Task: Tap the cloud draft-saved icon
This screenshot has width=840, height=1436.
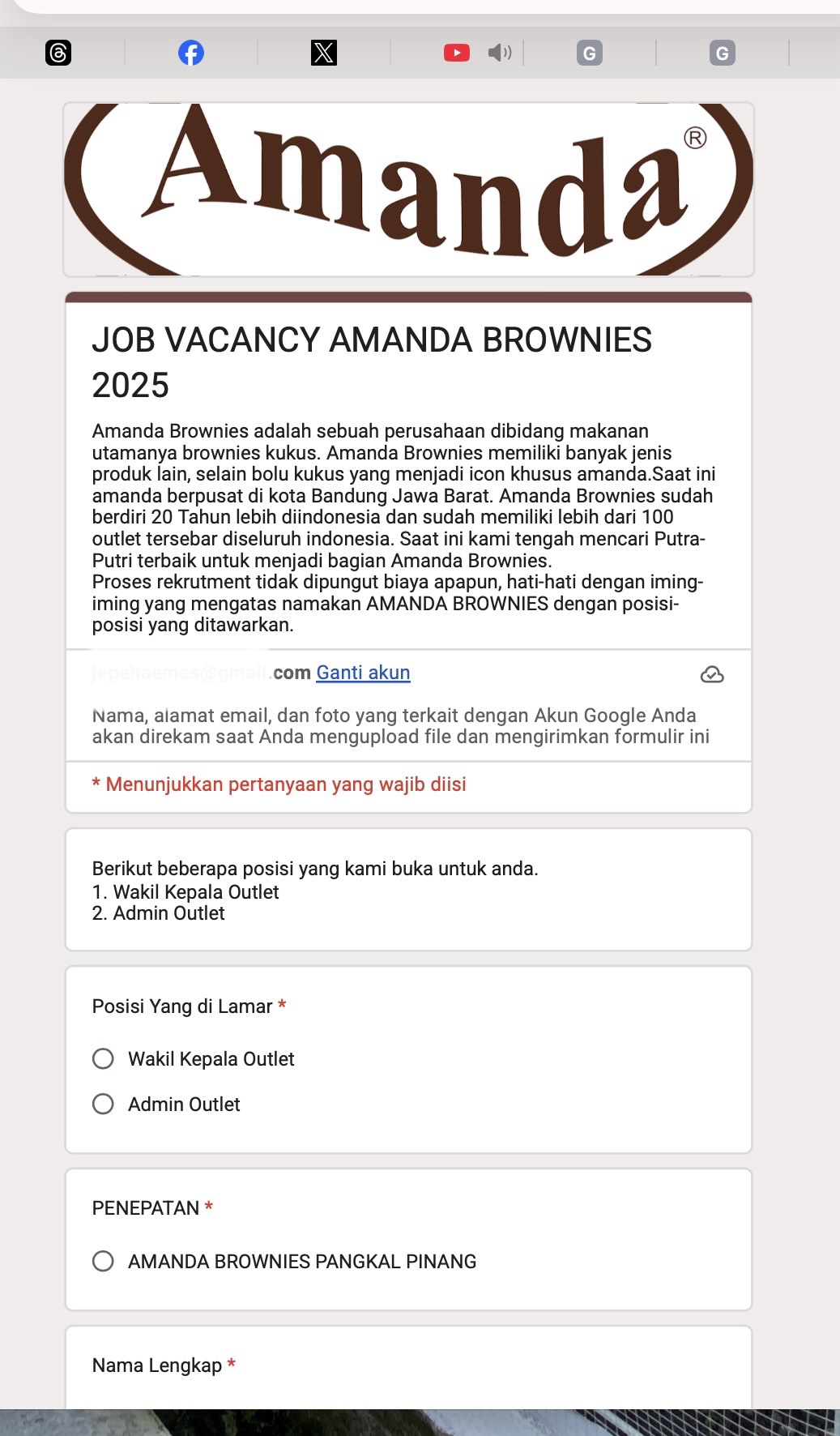Action: (x=712, y=674)
